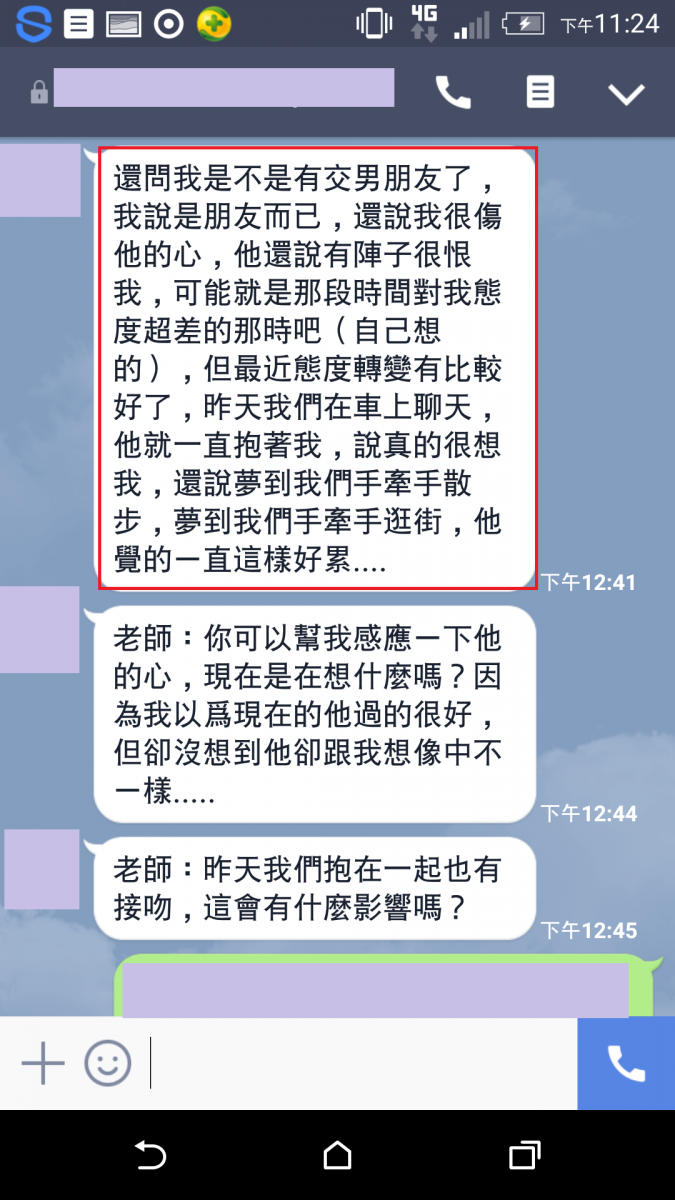Expand the chat options dropdown arrow
This screenshot has height=1200, width=675.
pos(627,94)
